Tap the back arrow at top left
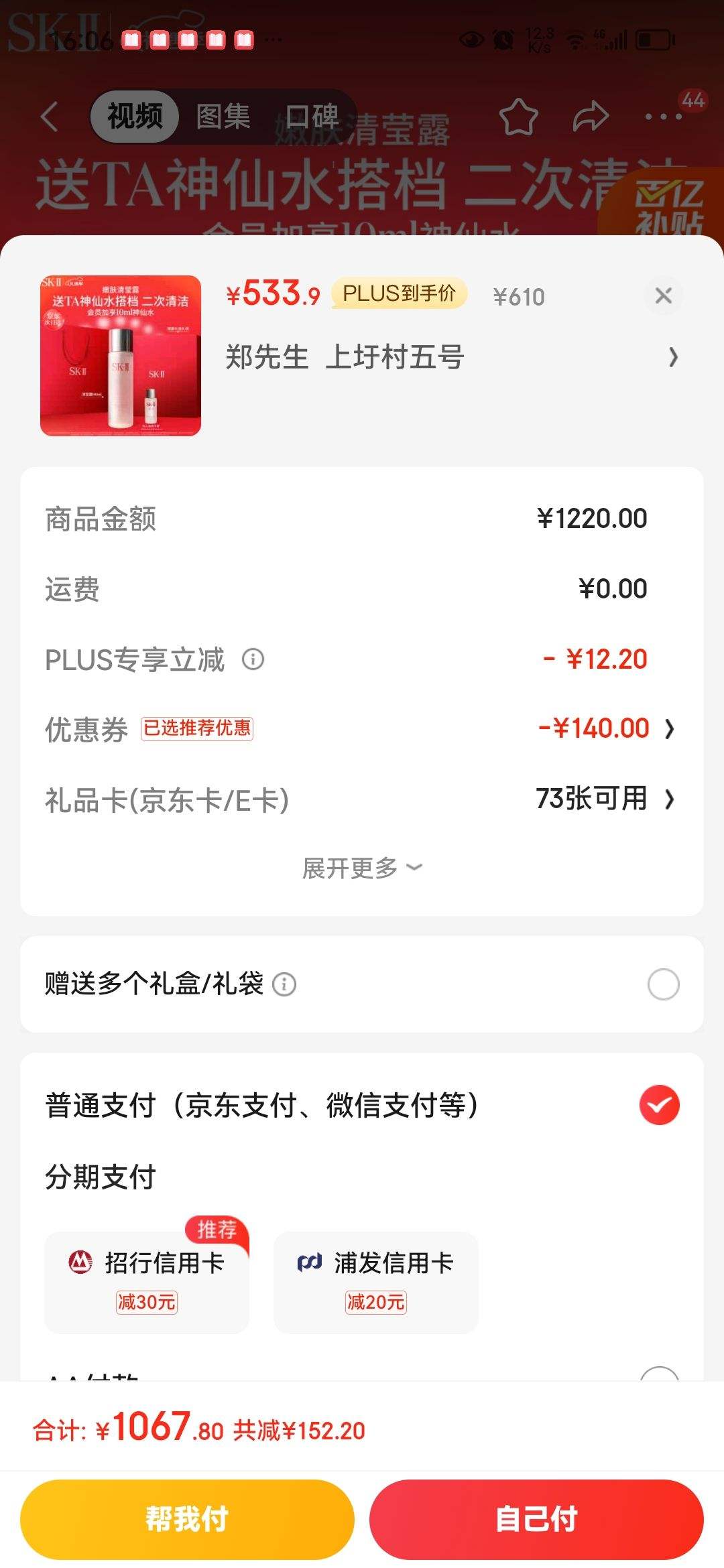This screenshot has height=1568, width=724. [51, 115]
